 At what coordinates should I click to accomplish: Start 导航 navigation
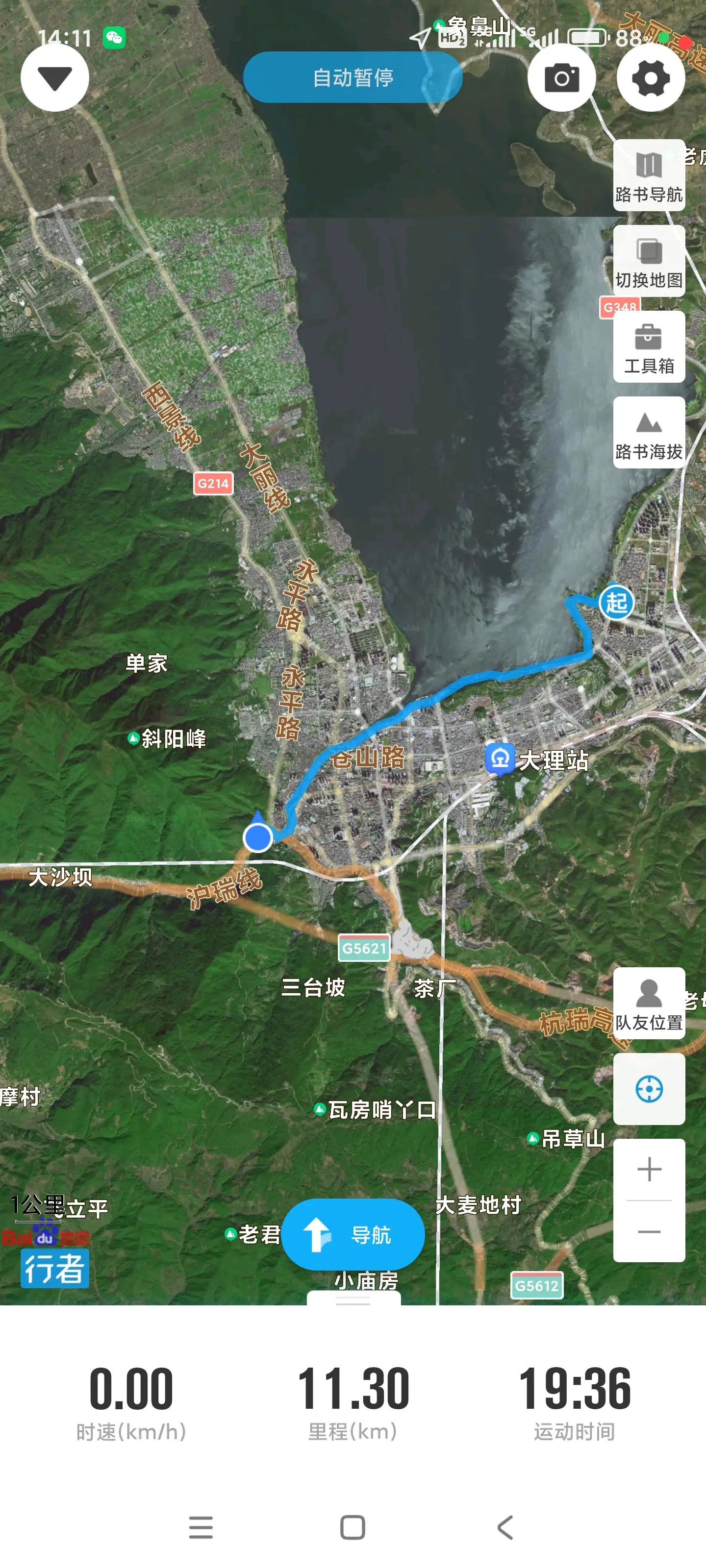(x=353, y=1235)
